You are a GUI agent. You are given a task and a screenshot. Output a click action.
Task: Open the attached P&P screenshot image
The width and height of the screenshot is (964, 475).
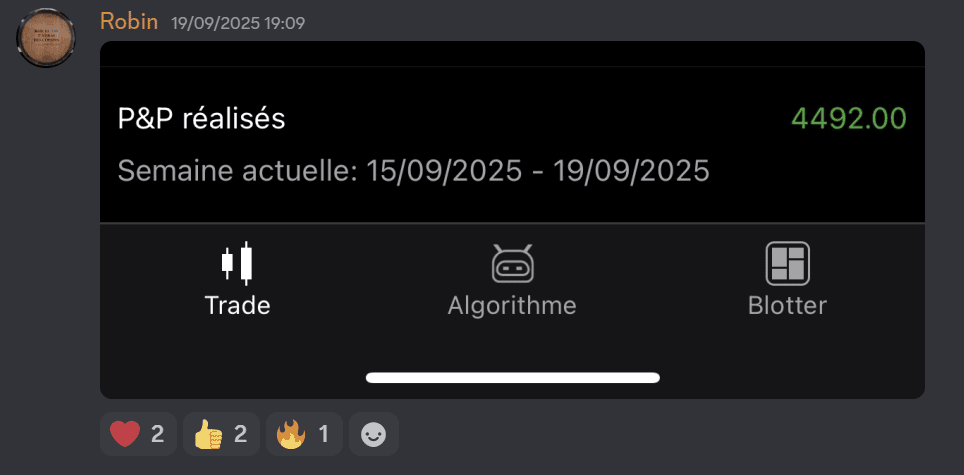coord(512,220)
